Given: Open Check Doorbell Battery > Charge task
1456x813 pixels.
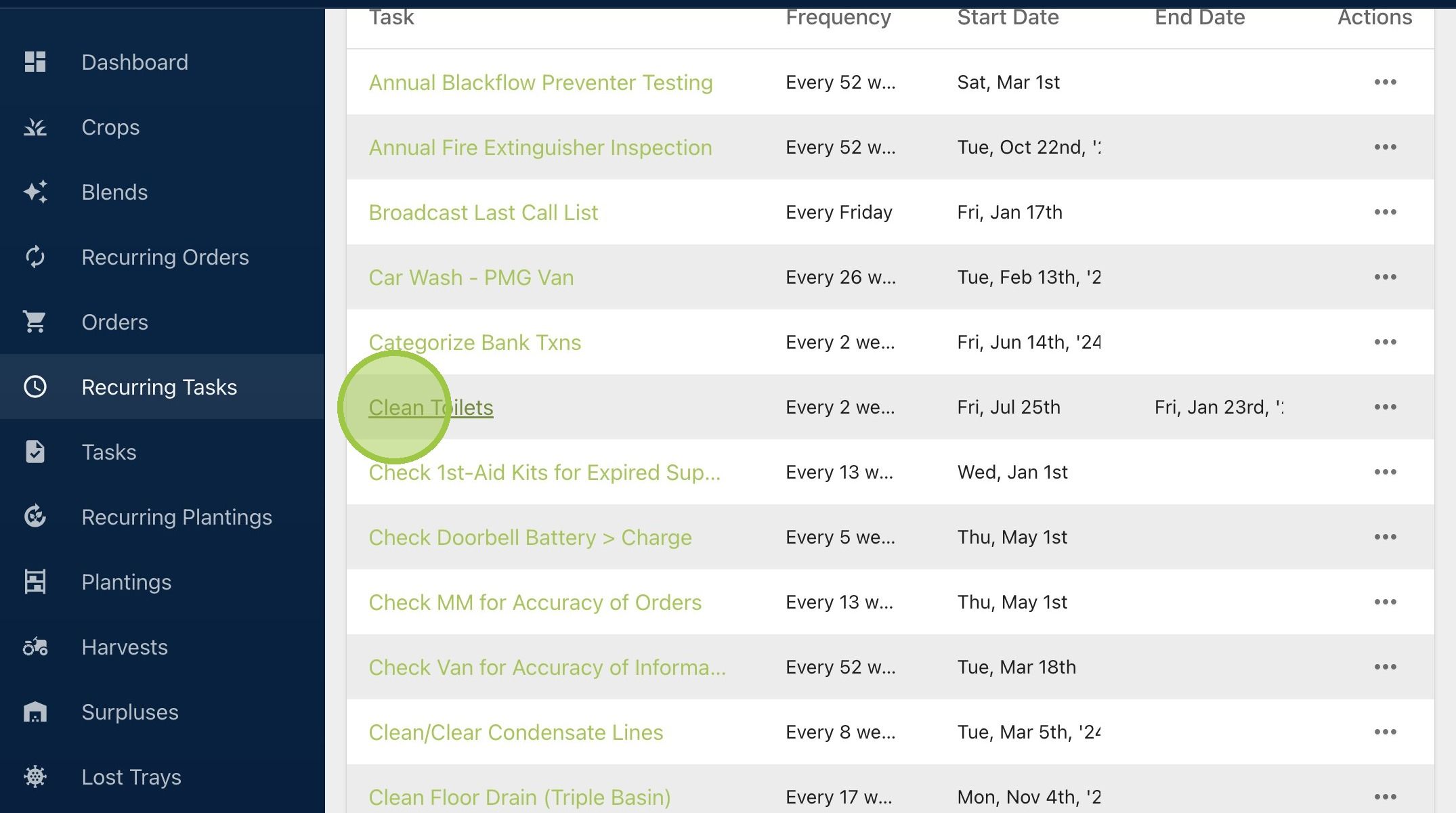Looking at the screenshot, I should pyautogui.click(x=530, y=537).
